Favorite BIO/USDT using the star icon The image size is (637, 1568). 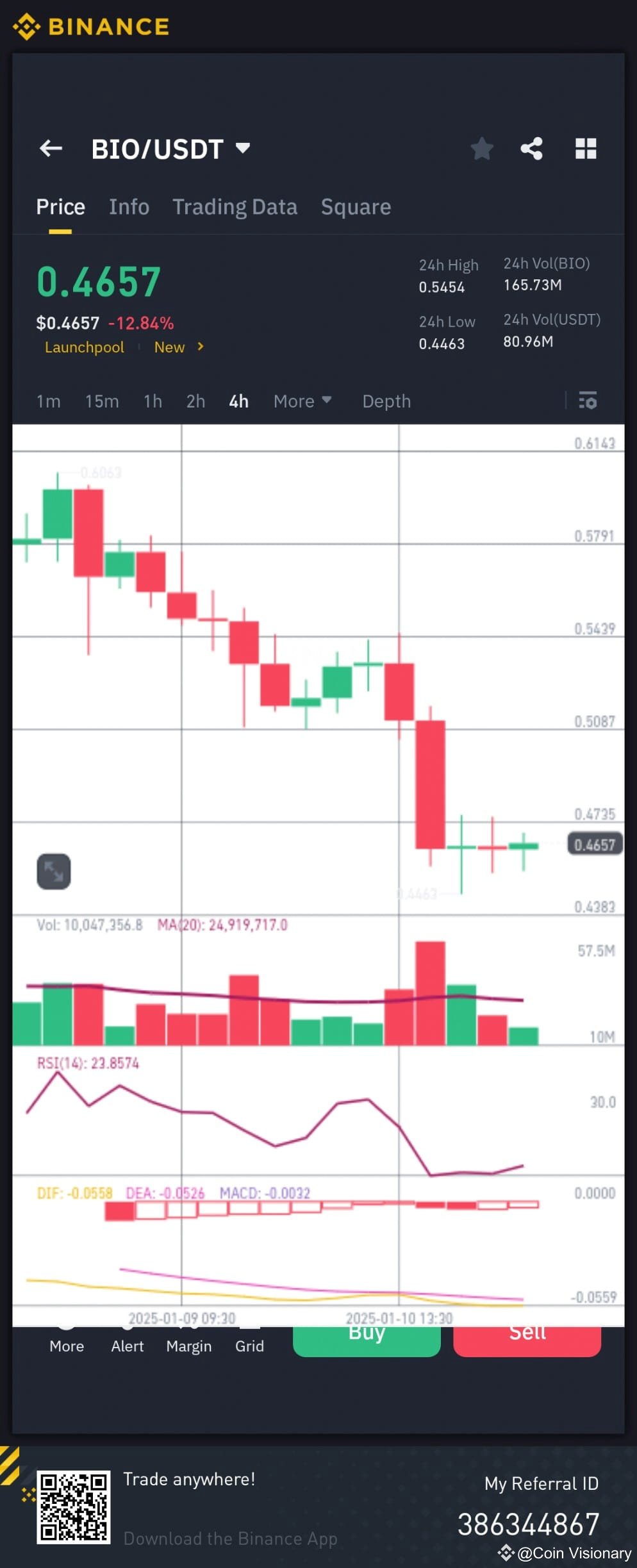pyautogui.click(x=481, y=148)
